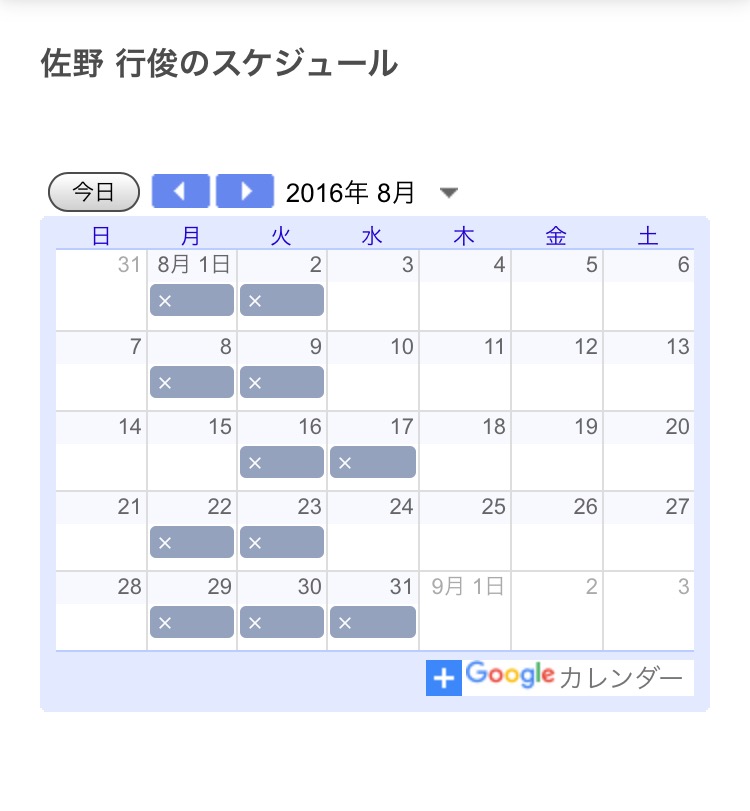The height and width of the screenshot is (811, 750).
Task: Open the event on August 30
Action: click(x=282, y=622)
